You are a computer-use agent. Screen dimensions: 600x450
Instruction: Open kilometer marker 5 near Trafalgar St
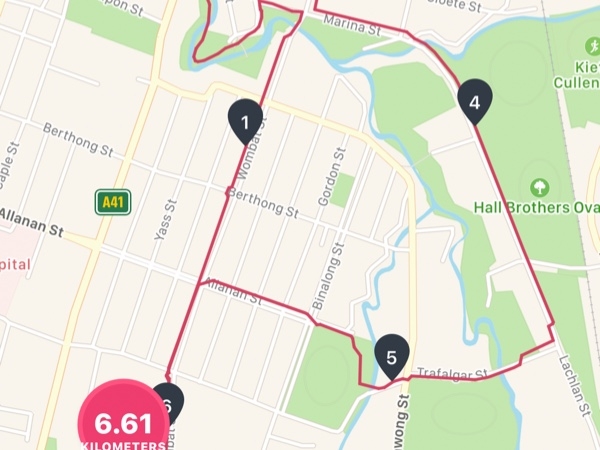(391, 354)
